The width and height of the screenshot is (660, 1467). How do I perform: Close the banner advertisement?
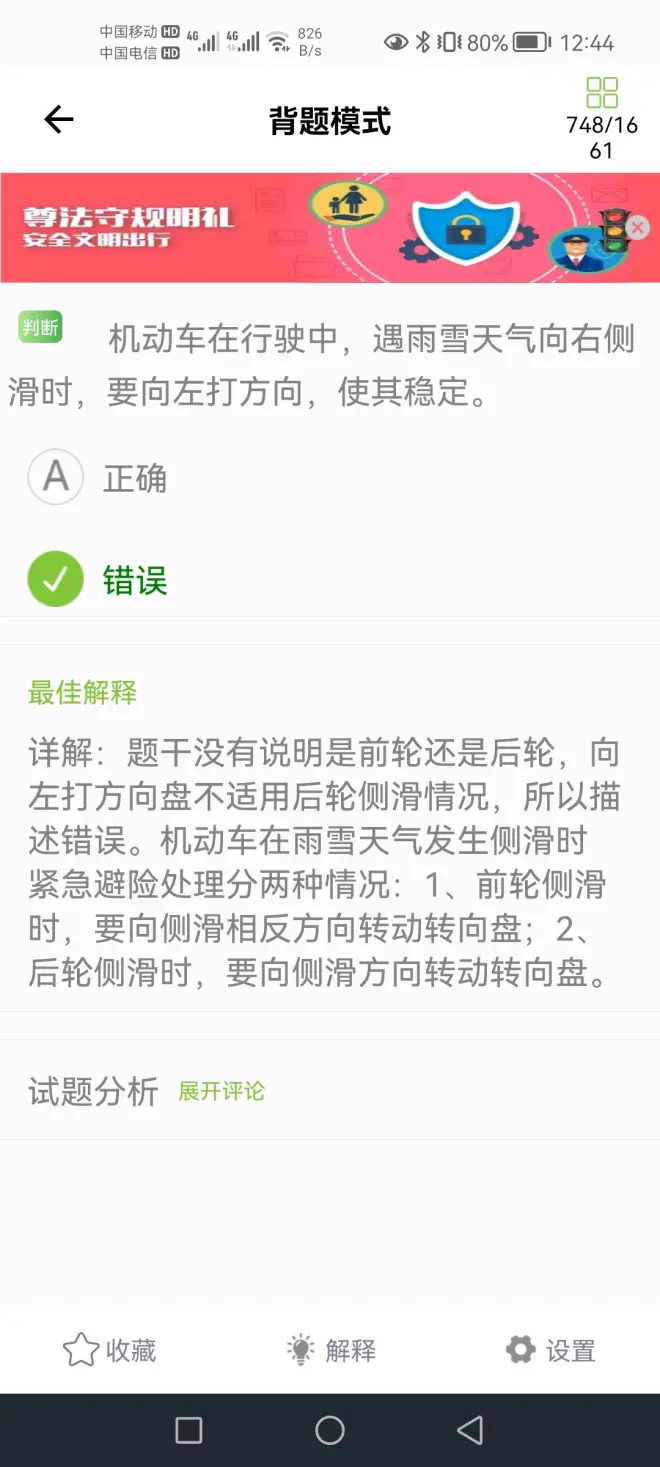[637, 228]
